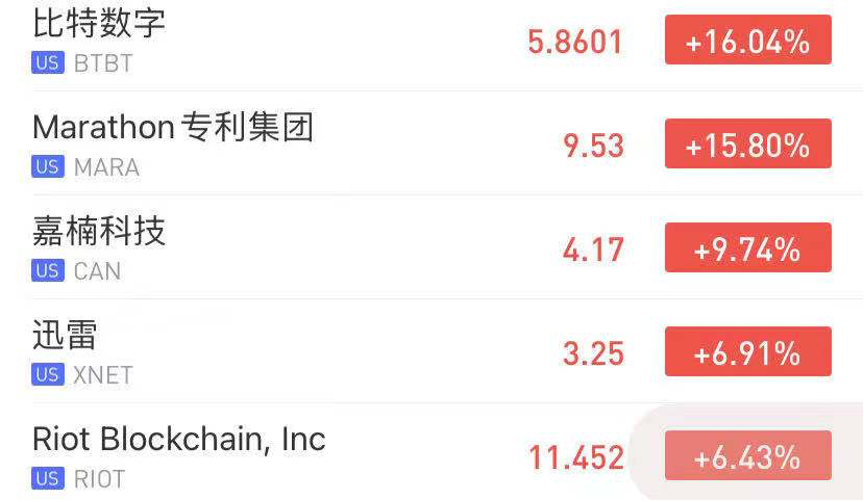864x502 pixels.
Task: Open Marathon专利集团 MARA stock details
Action: coord(300,144)
